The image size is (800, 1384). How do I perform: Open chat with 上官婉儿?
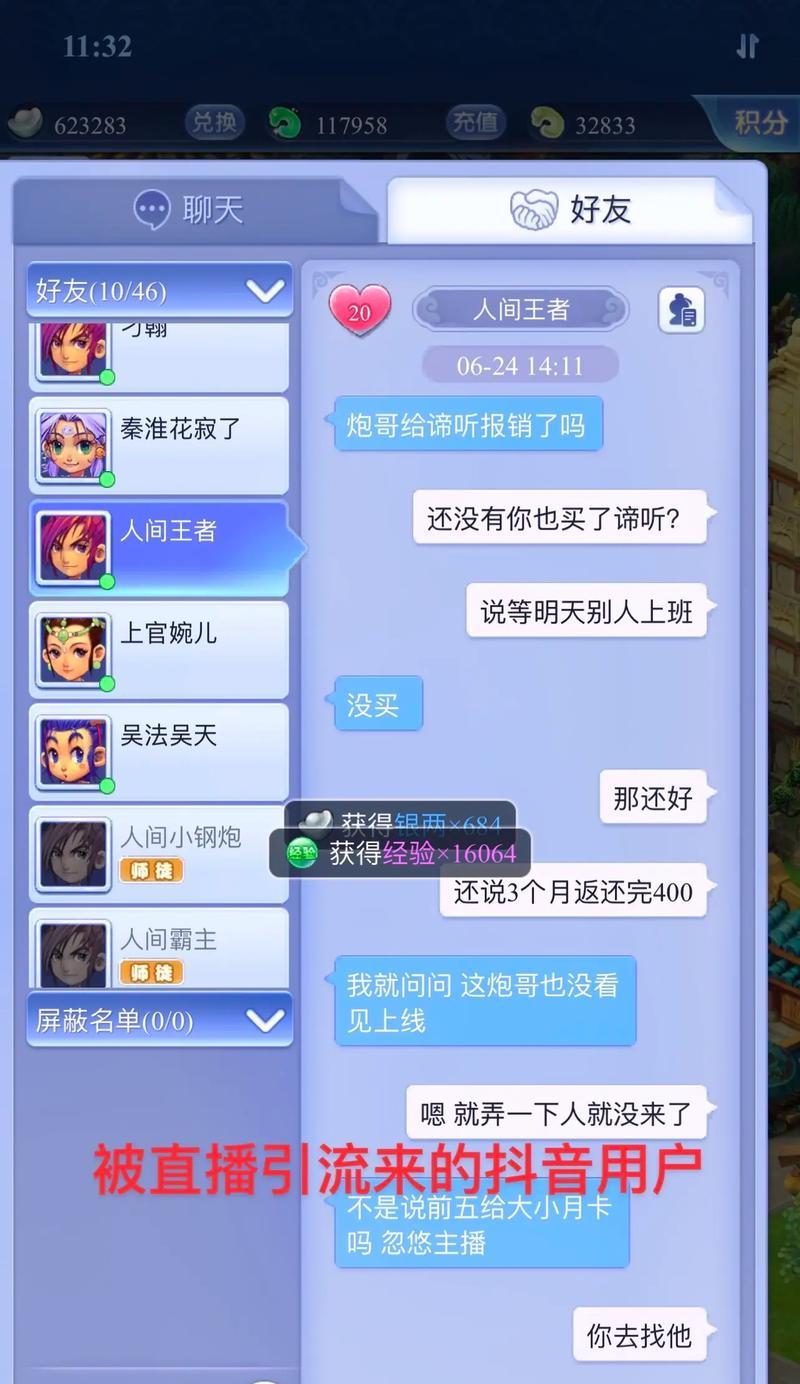pyautogui.click(x=160, y=650)
